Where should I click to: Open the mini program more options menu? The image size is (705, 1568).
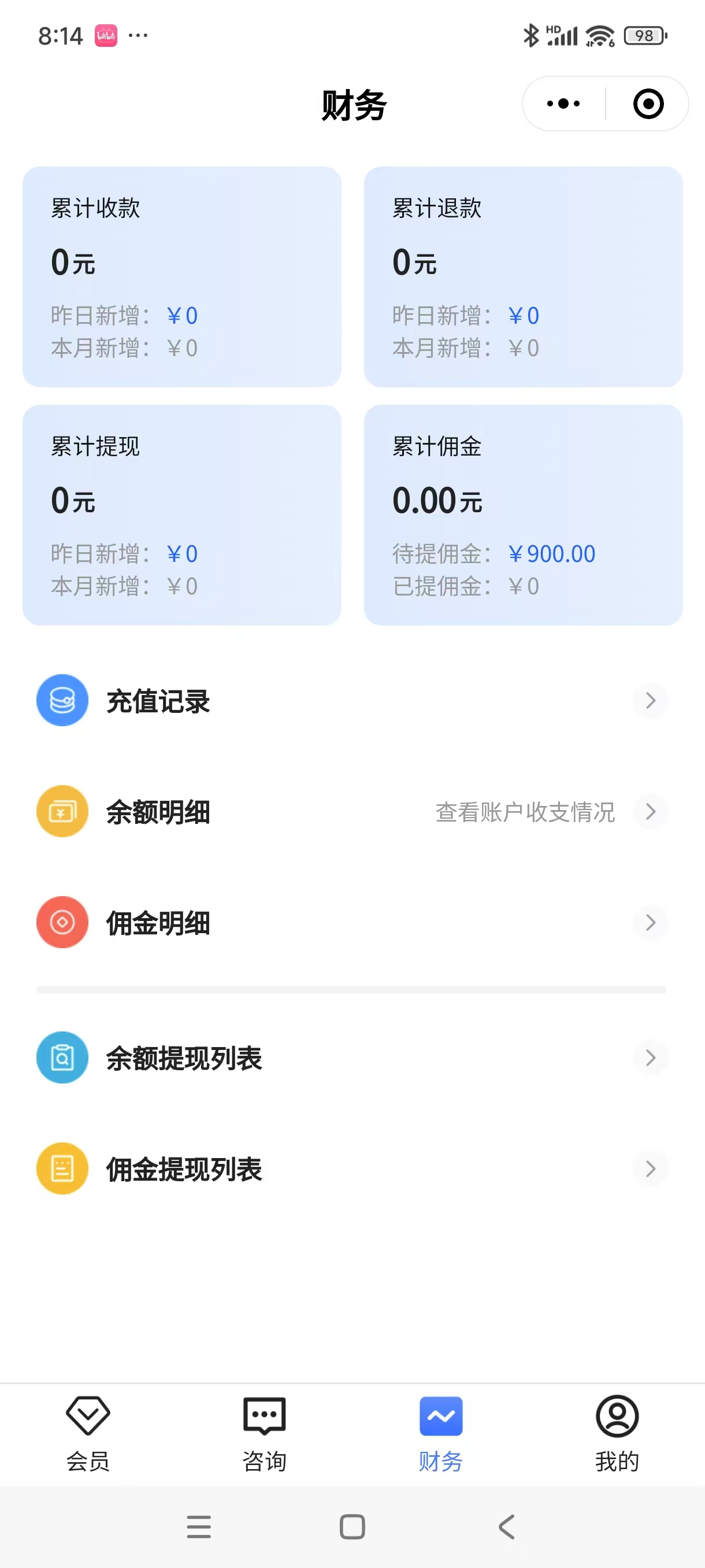[x=563, y=104]
